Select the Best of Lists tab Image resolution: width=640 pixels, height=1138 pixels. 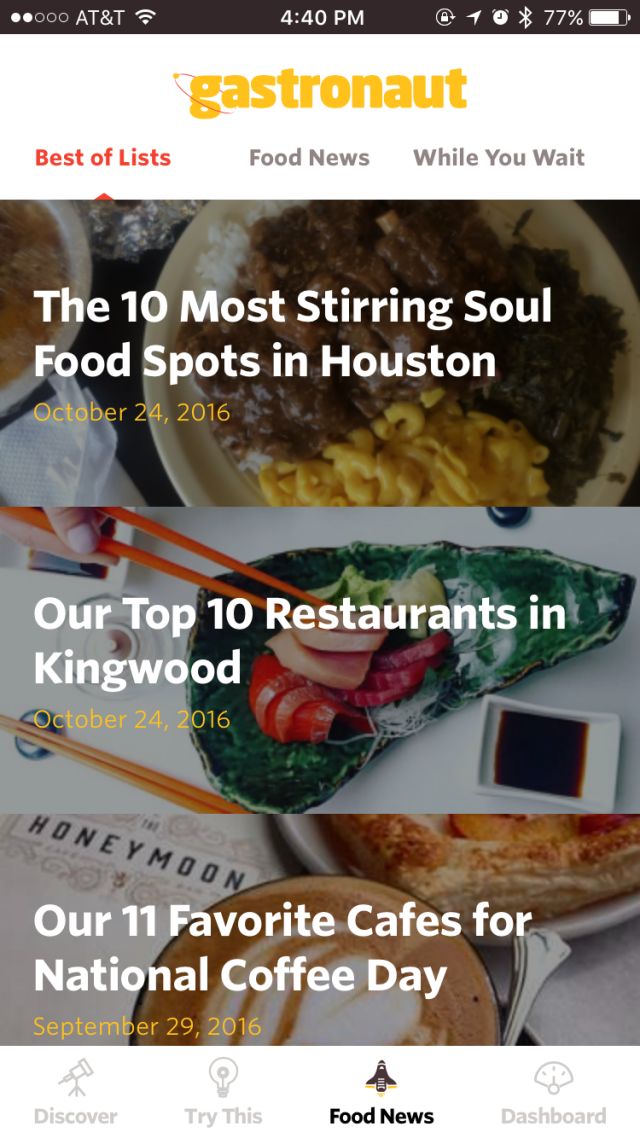[103, 157]
